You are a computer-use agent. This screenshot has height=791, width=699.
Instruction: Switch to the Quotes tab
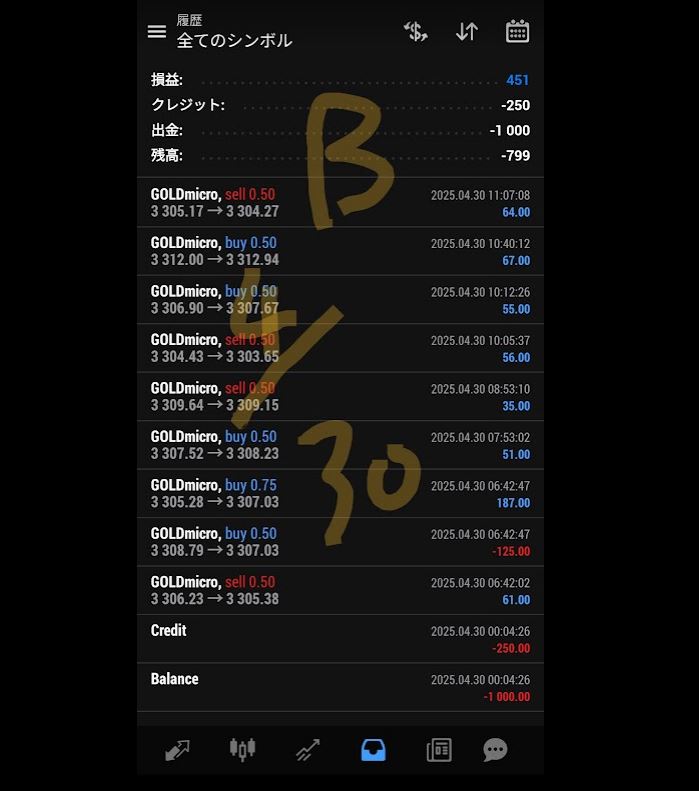point(177,750)
